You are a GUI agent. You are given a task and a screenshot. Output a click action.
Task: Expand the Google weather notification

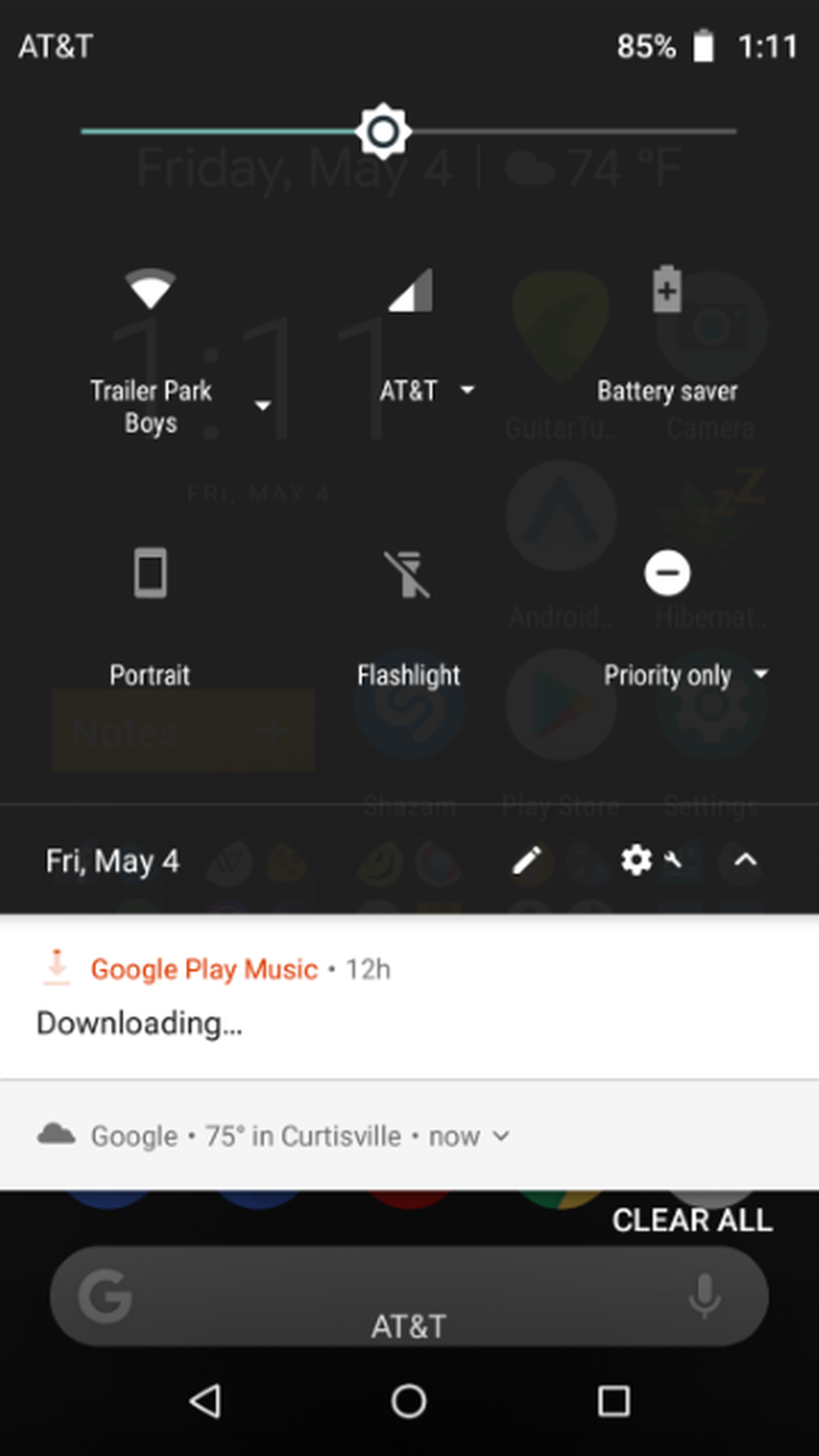501,1136
